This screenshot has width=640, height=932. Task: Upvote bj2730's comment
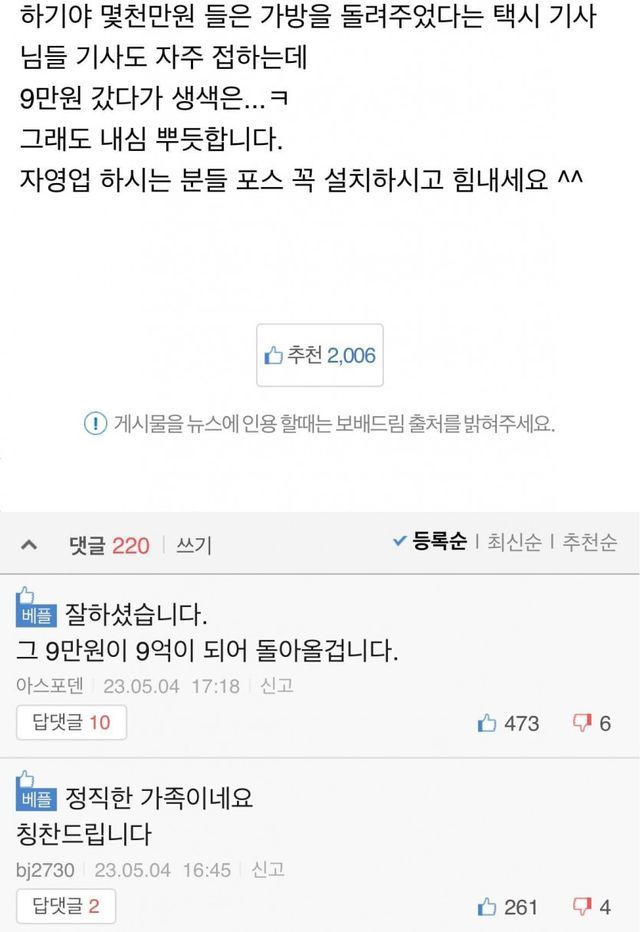tap(509, 907)
